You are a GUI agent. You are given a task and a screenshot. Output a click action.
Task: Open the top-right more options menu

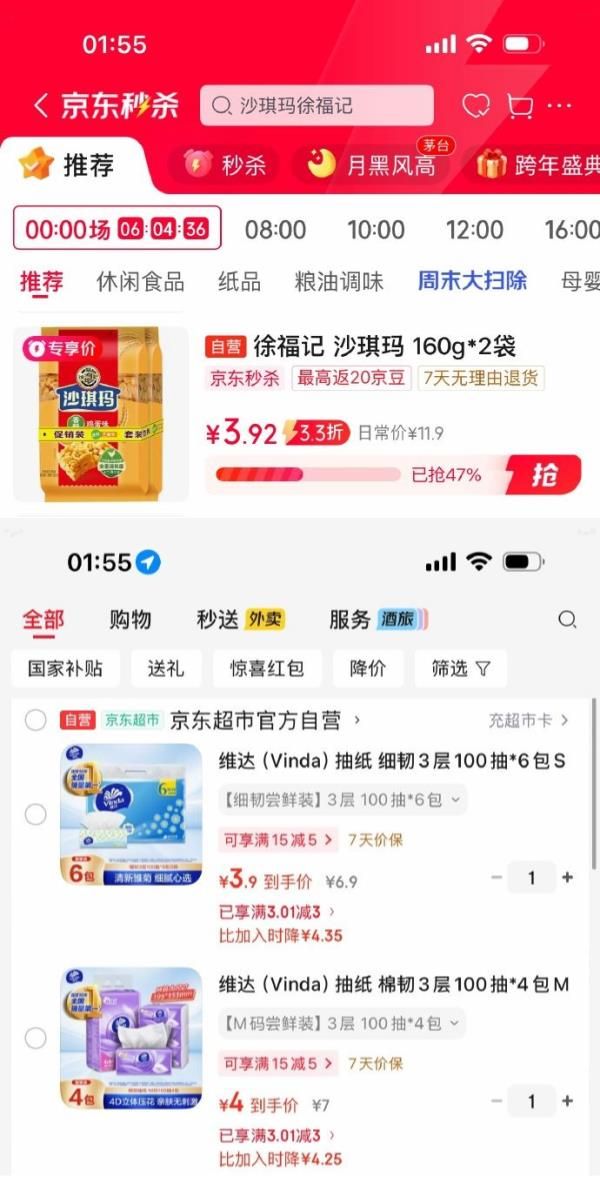(559, 106)
